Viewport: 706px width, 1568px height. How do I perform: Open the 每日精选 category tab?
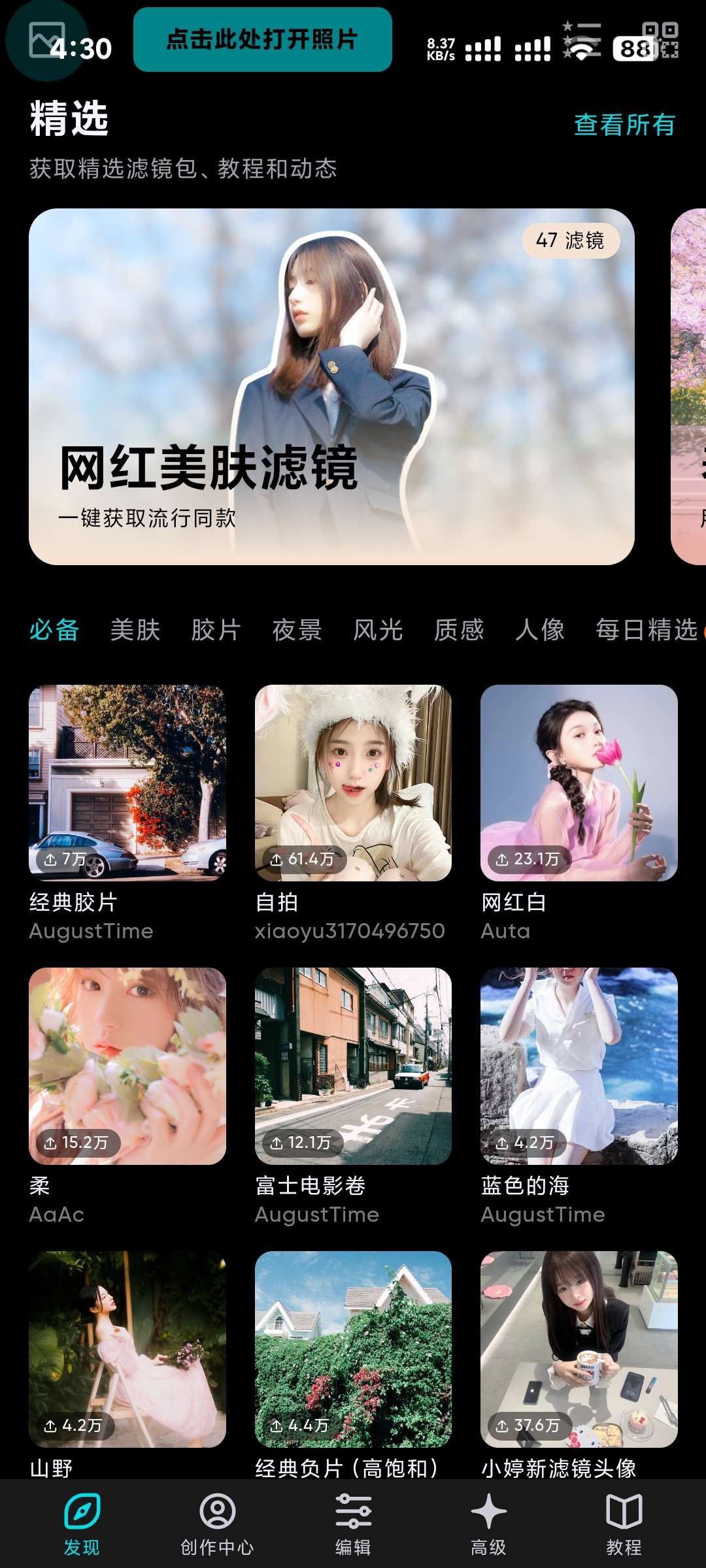[x=647, y=630]
